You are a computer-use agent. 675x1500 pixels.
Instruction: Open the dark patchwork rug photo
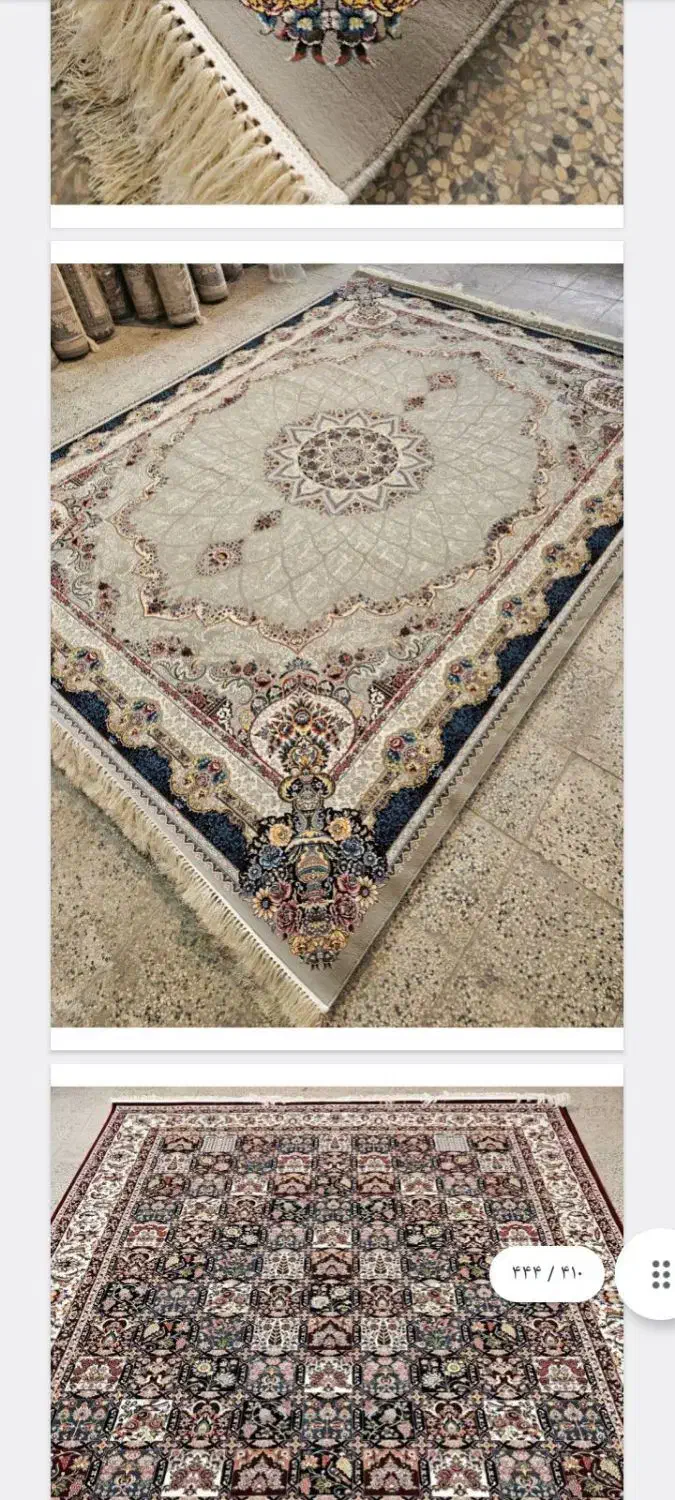point(337,1293)
